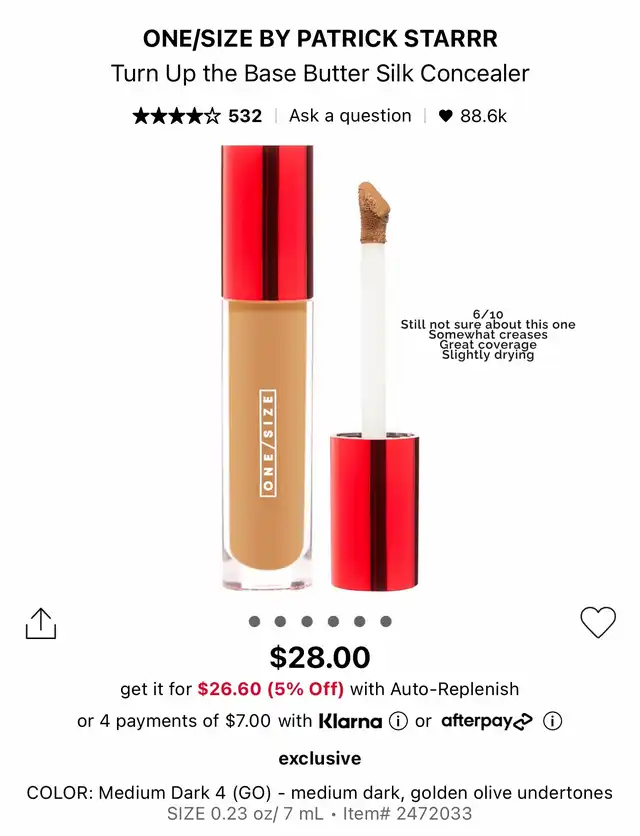View the 532 star-rating reviews
The image size is (640, 836).
[x=197, y=116]
